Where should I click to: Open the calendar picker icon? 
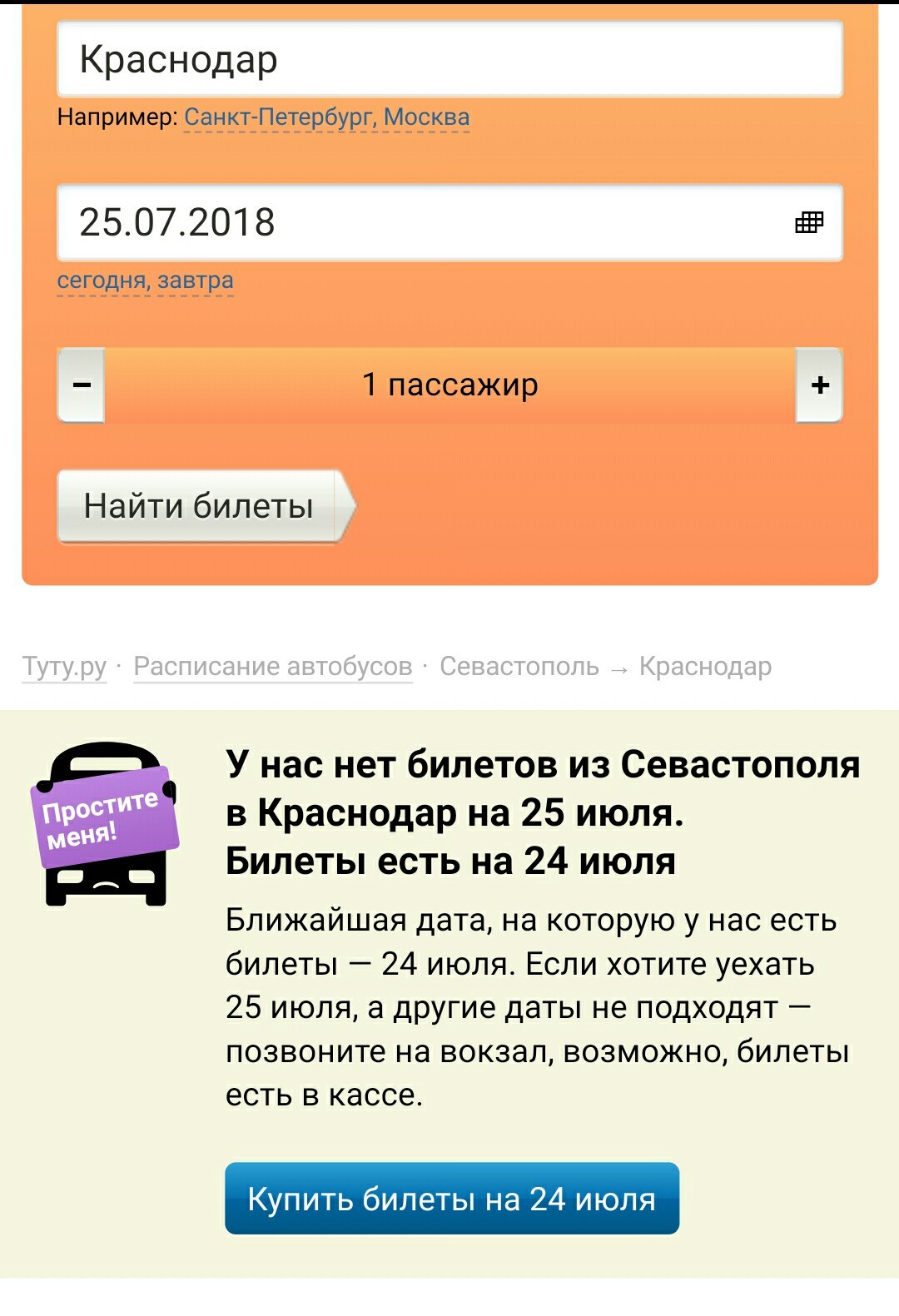[x=808, y=222]
